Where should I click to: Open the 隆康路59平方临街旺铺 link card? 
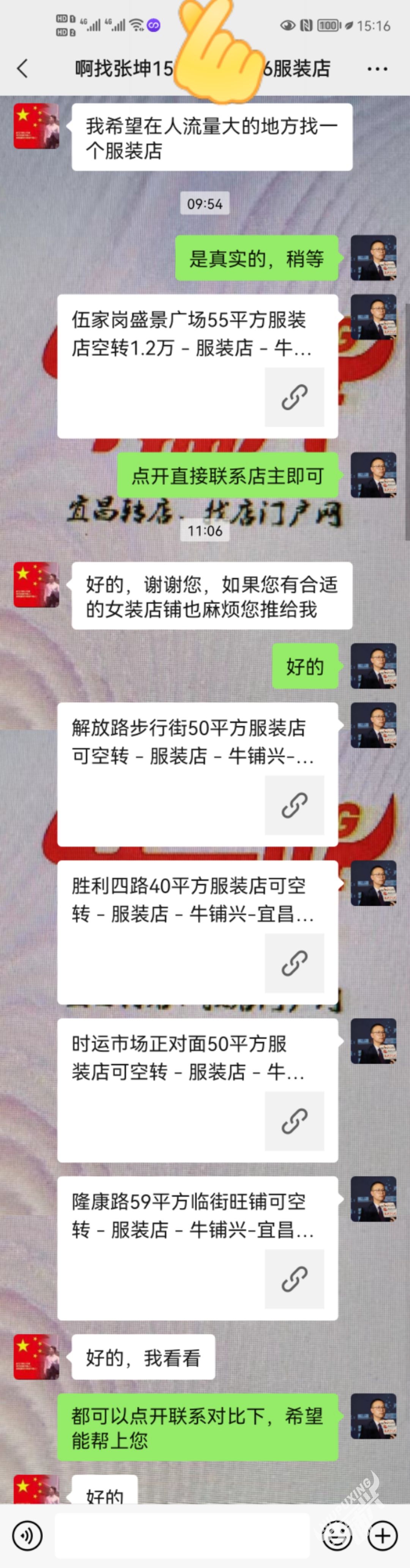[197, 1248]
